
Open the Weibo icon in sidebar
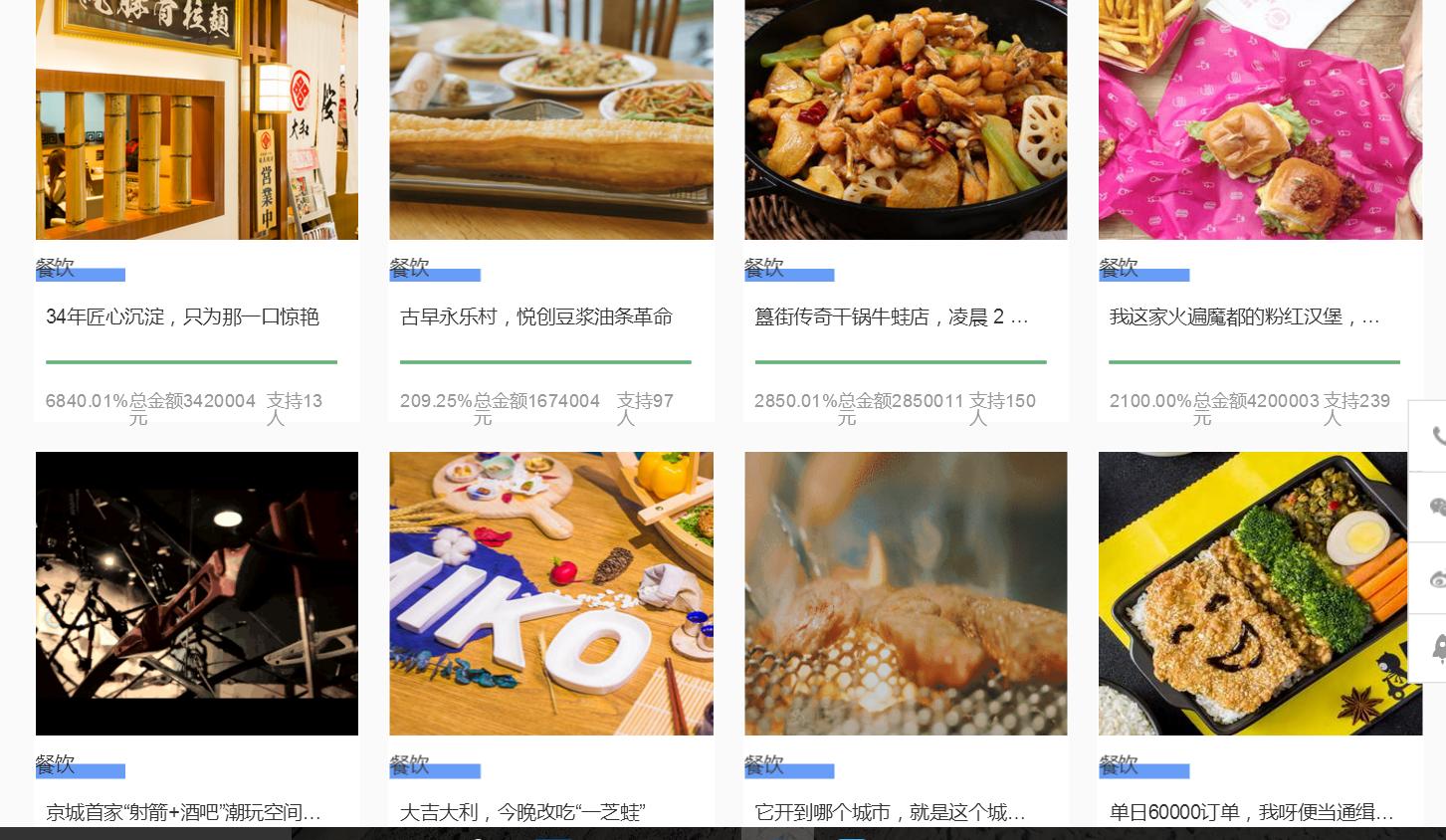pos(1436,578)
